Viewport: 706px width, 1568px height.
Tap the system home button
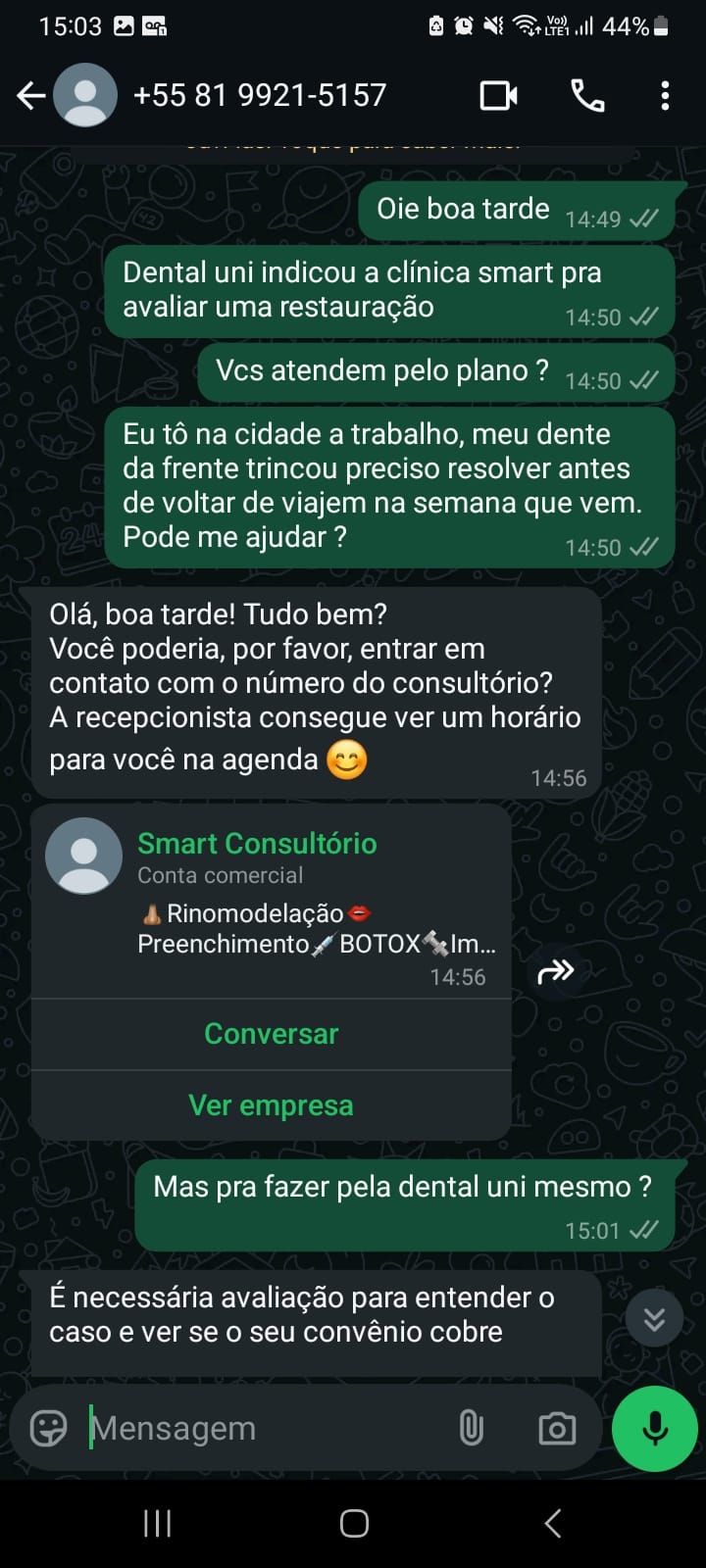coord(354,1523)
